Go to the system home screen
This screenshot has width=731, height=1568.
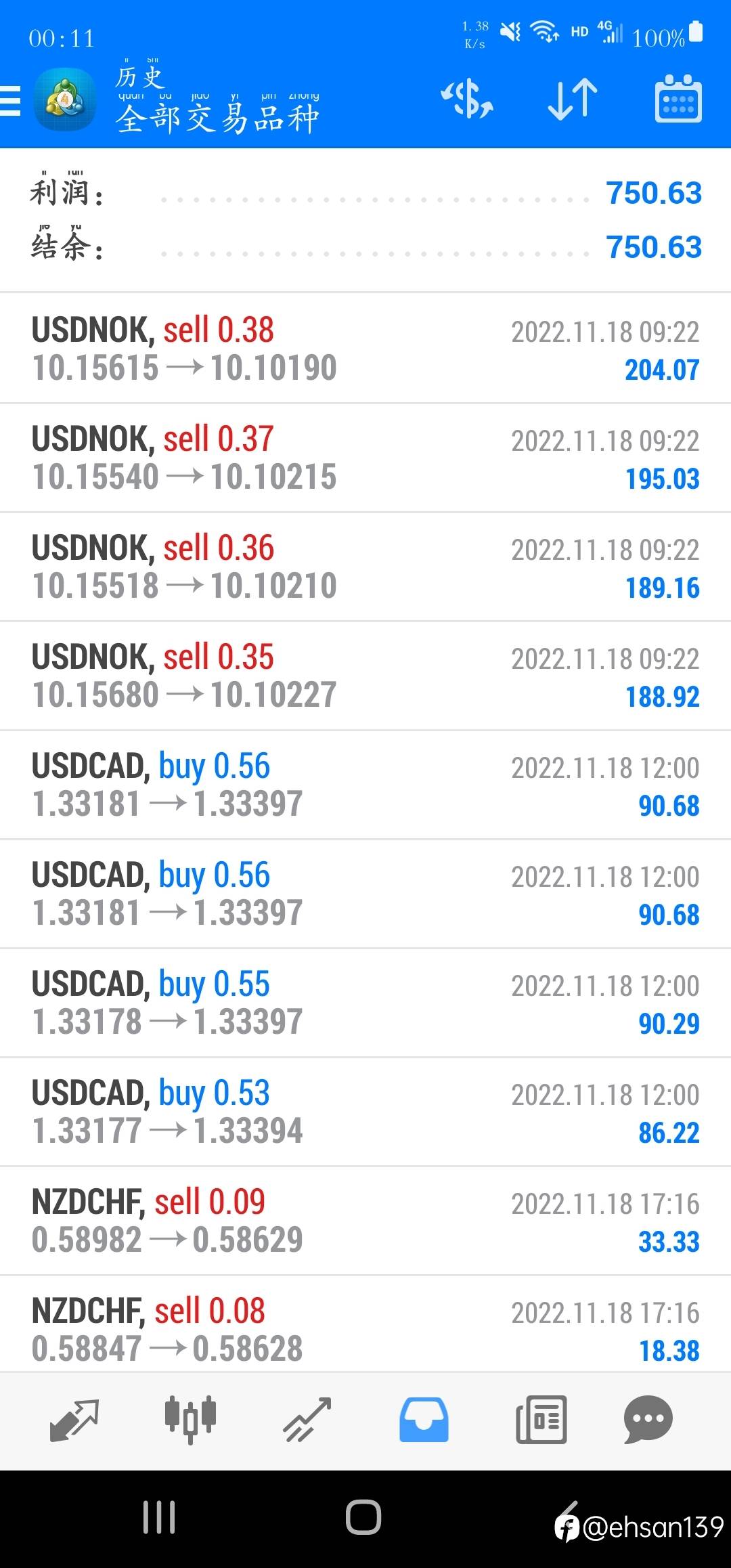click(x=363, y=1517)
